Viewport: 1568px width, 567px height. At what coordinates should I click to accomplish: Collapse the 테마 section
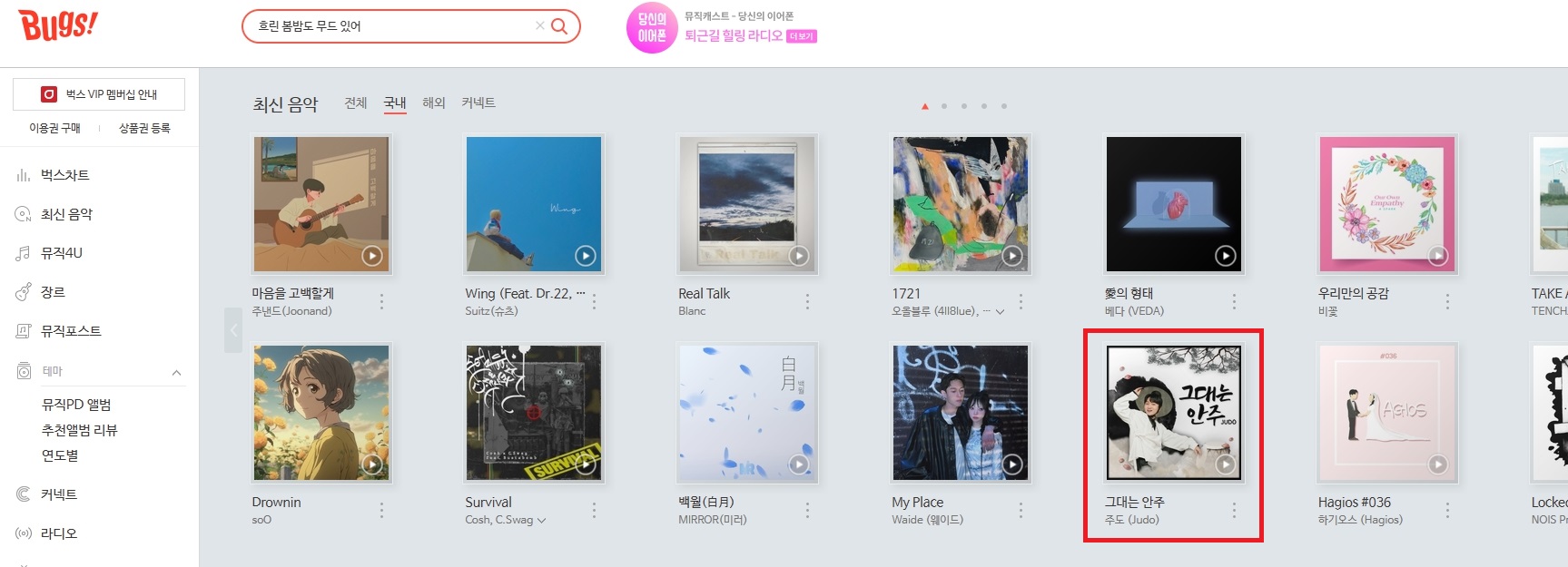pos(176,372)
